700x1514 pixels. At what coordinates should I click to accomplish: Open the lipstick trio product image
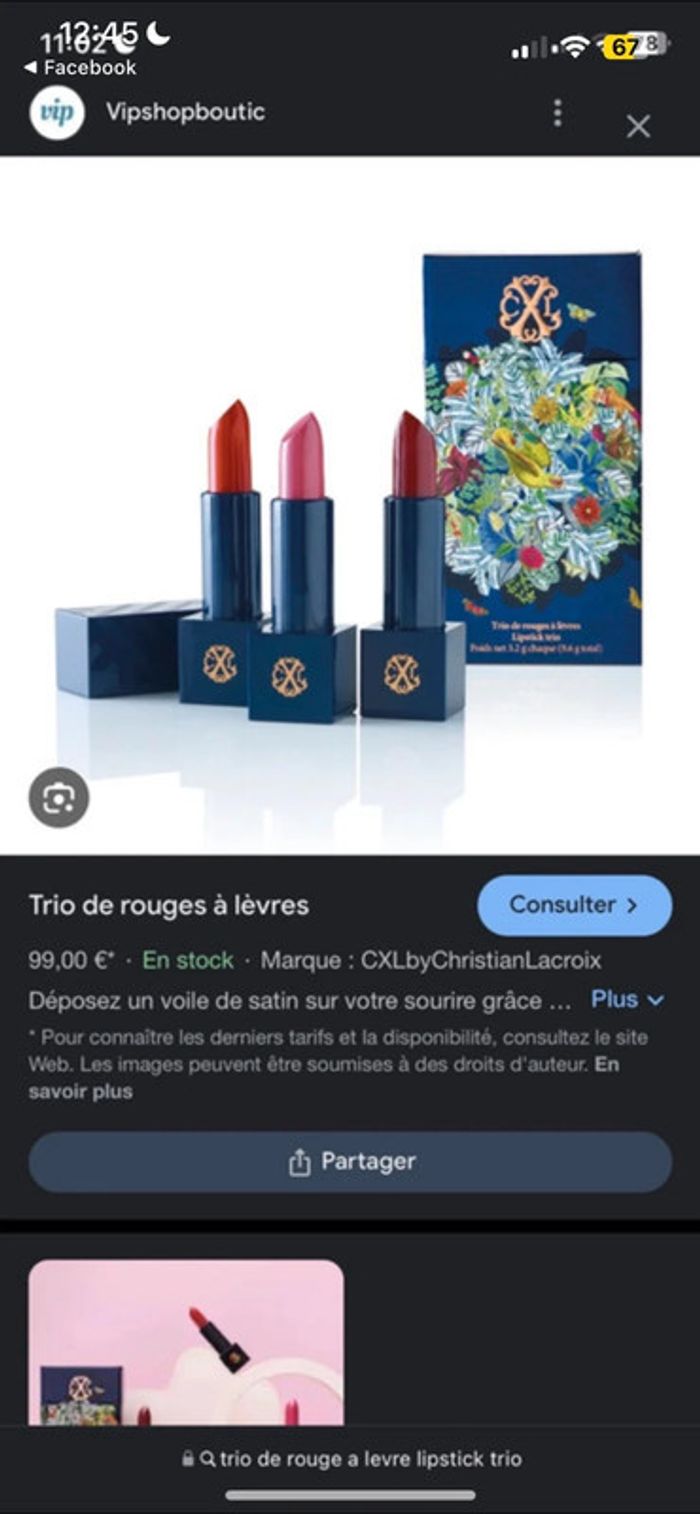(x=350, y=505)
